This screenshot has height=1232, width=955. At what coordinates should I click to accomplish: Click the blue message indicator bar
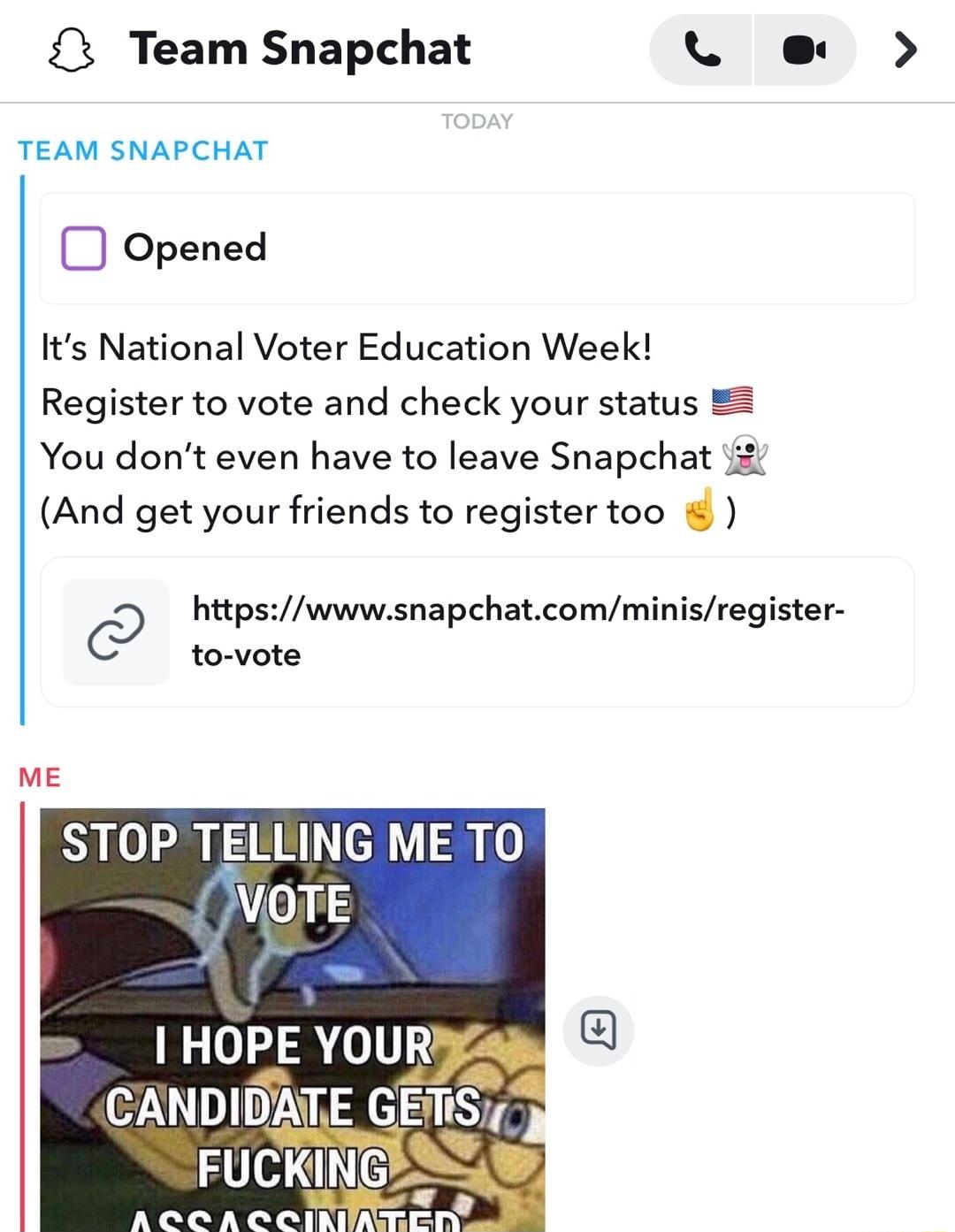[22, 442]
